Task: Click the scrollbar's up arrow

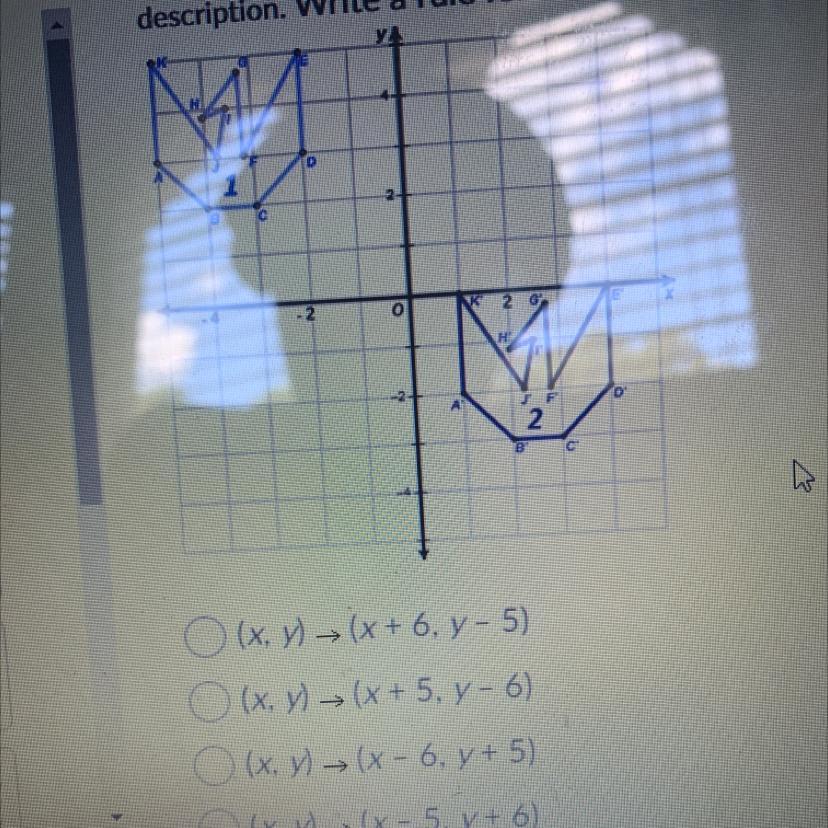Action: click(x=58, y=25)
